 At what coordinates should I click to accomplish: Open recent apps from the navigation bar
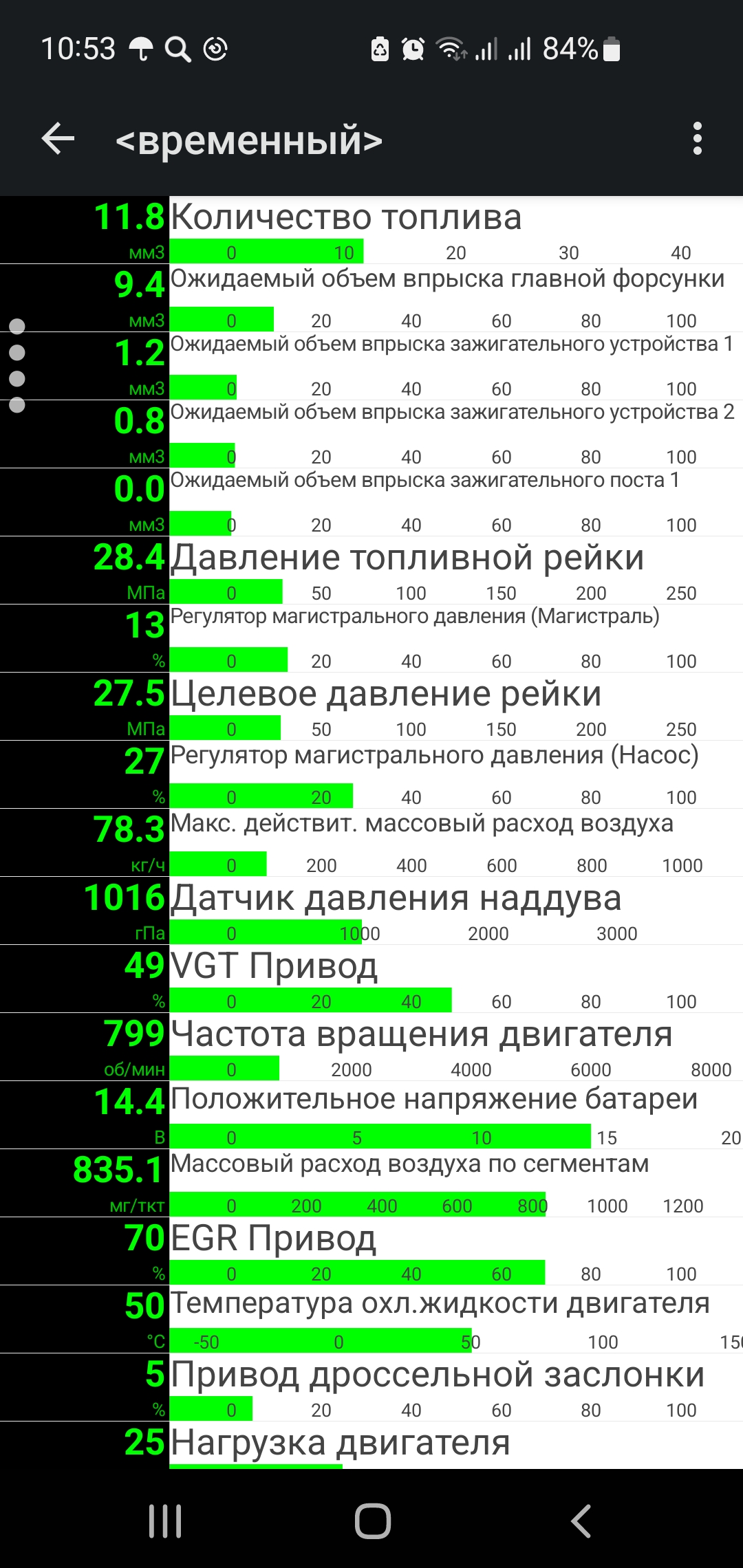tap(165, 1521)
